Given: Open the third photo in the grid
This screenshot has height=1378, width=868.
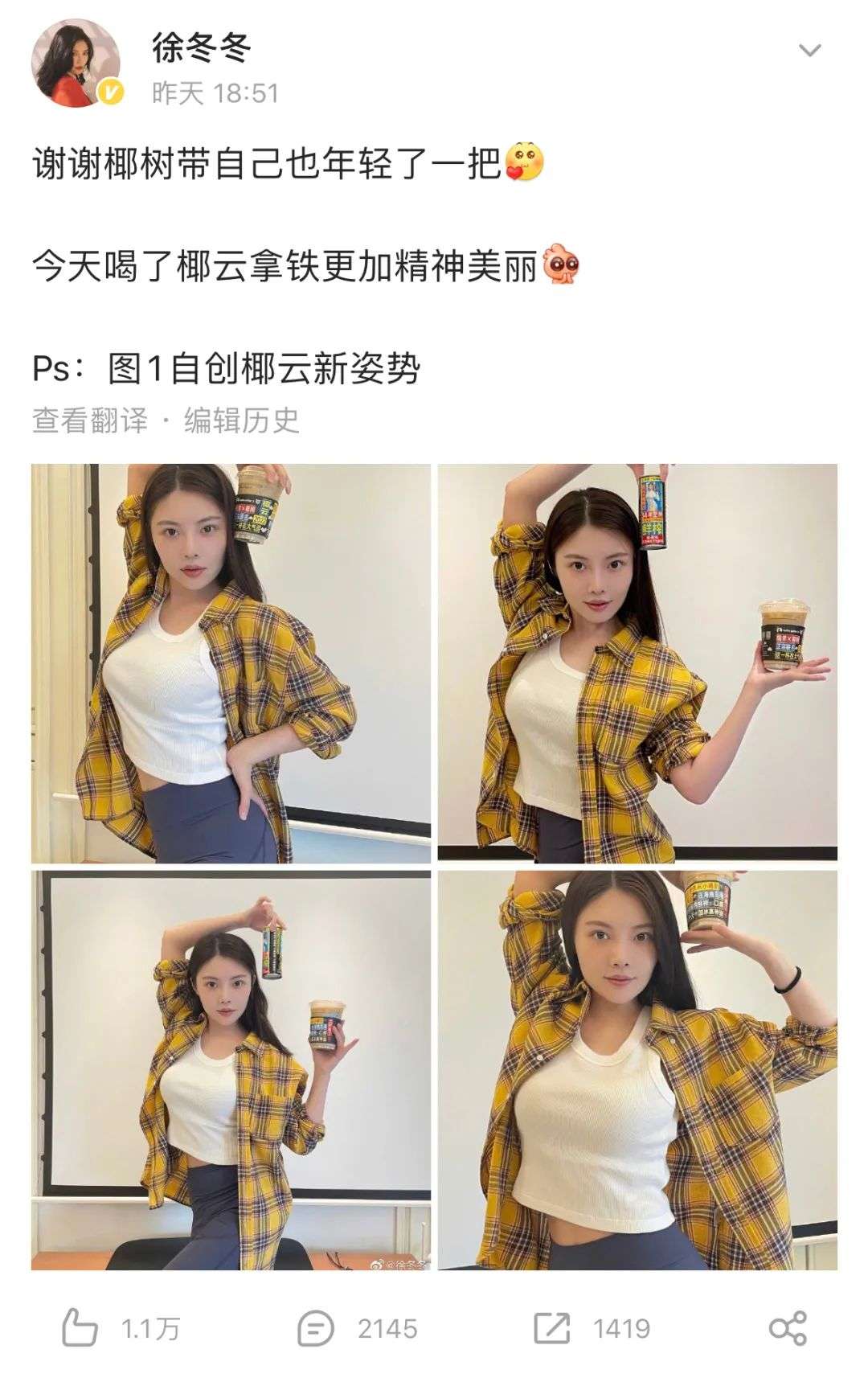Looking at the screenshot, I should click(231, 1070).
